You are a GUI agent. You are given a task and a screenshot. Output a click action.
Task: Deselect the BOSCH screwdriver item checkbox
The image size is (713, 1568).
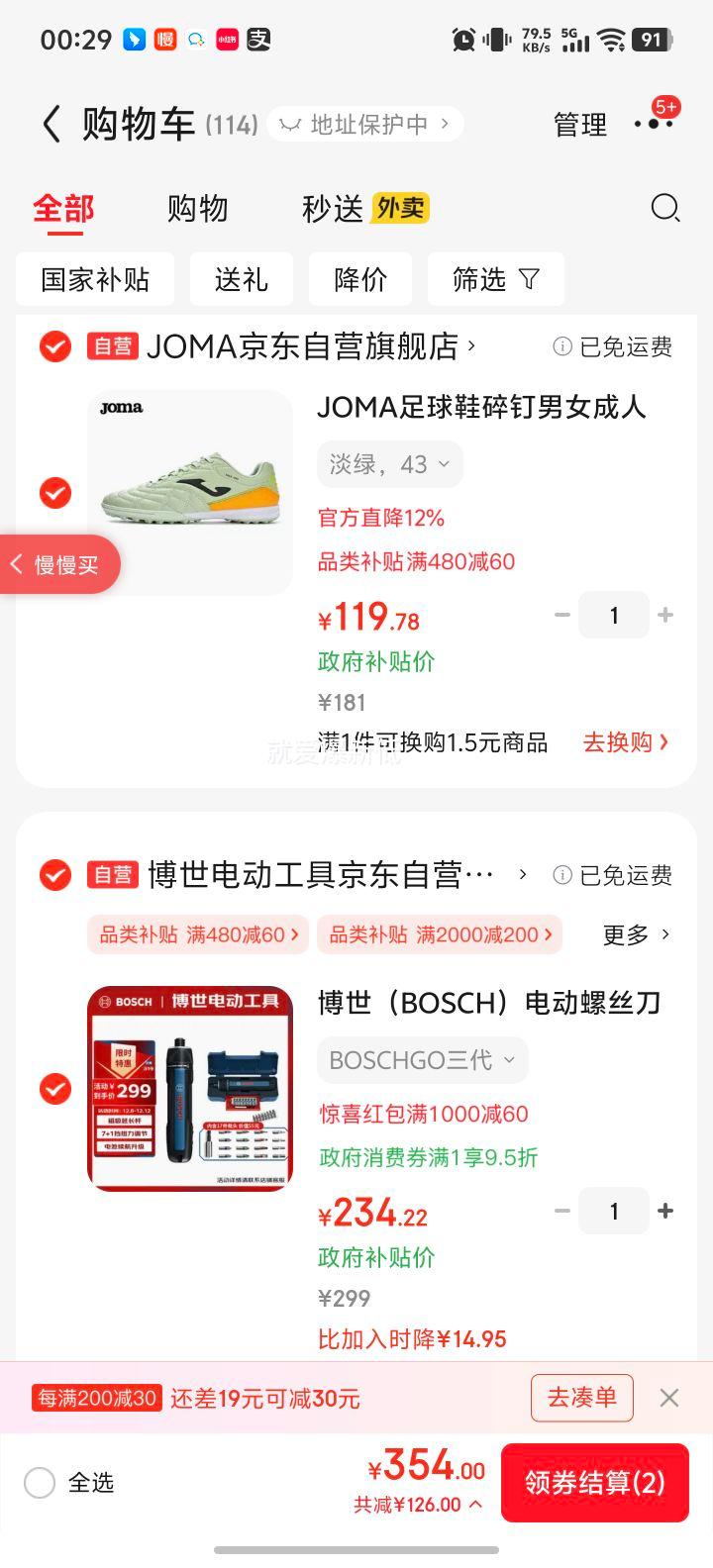coord(54,1089)
